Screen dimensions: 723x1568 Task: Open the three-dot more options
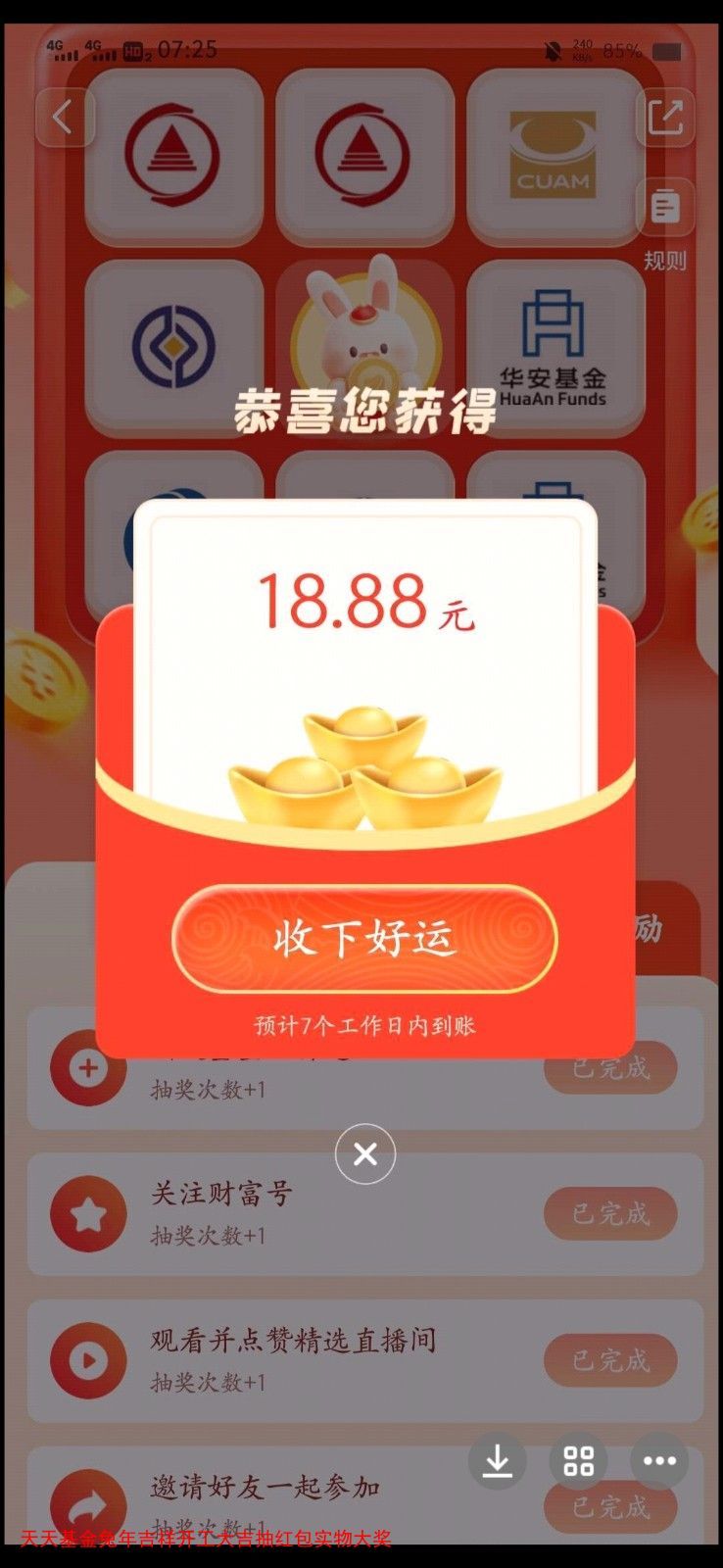click(x=659, y=1461)
